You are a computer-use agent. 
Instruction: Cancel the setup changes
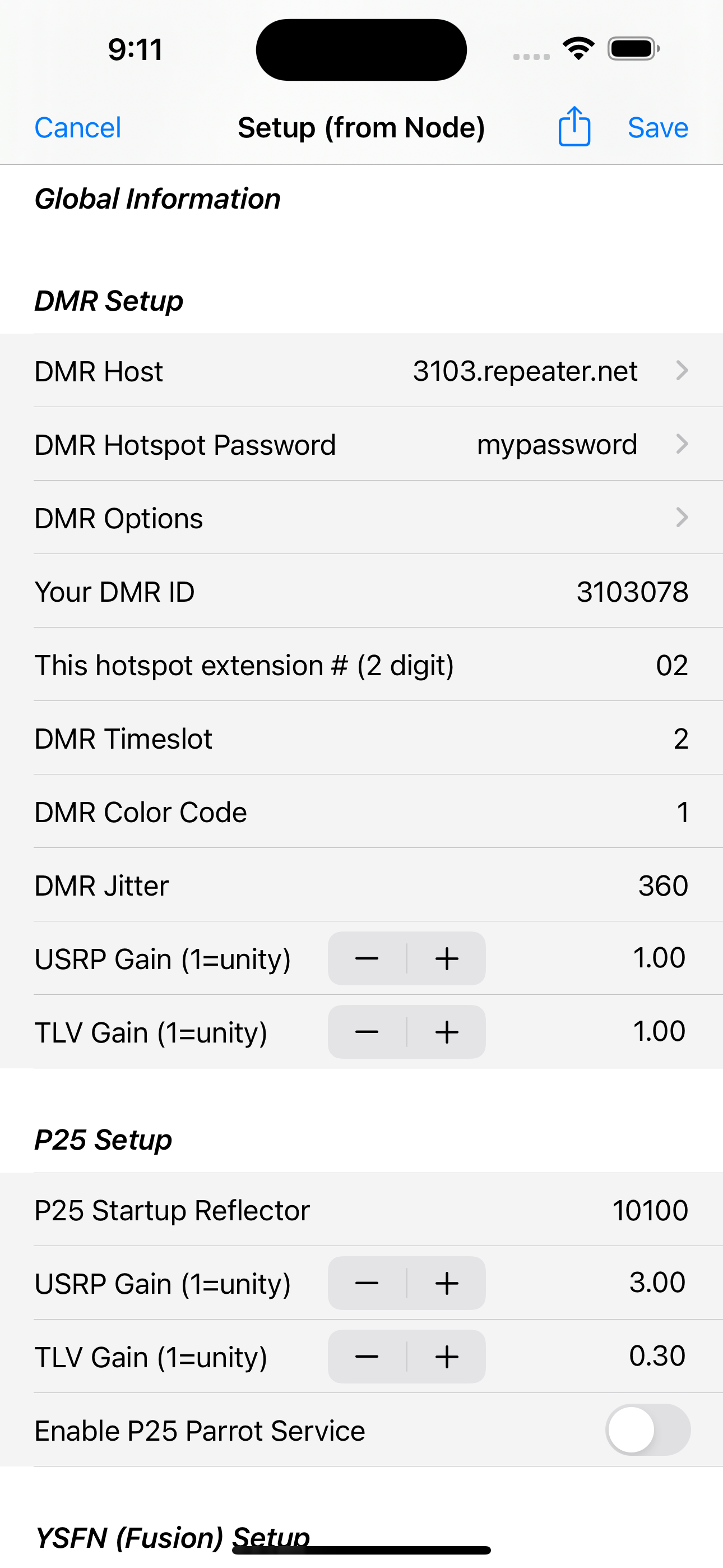pos(77,127)
